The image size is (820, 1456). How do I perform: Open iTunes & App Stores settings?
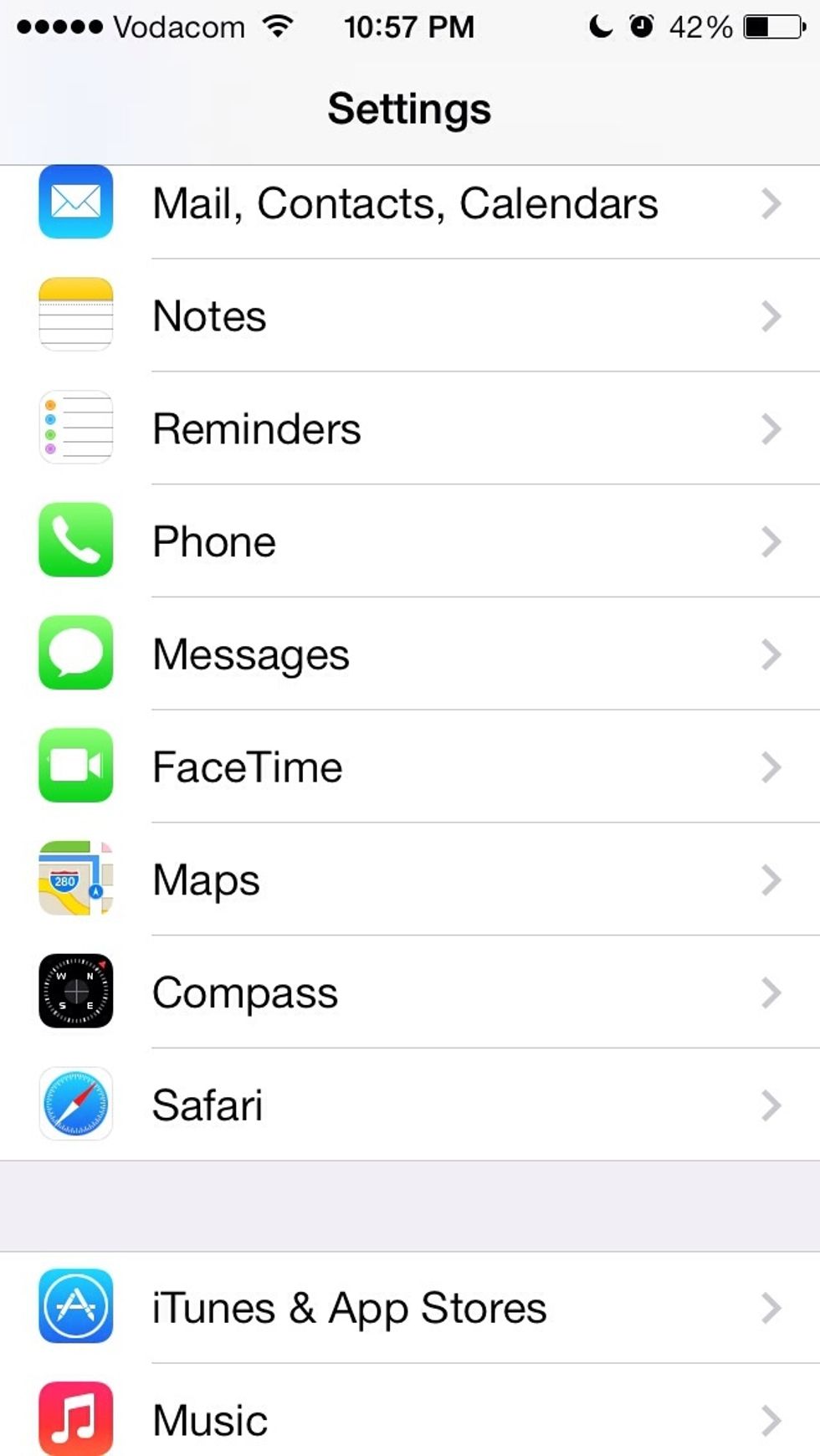point(410,1307)
